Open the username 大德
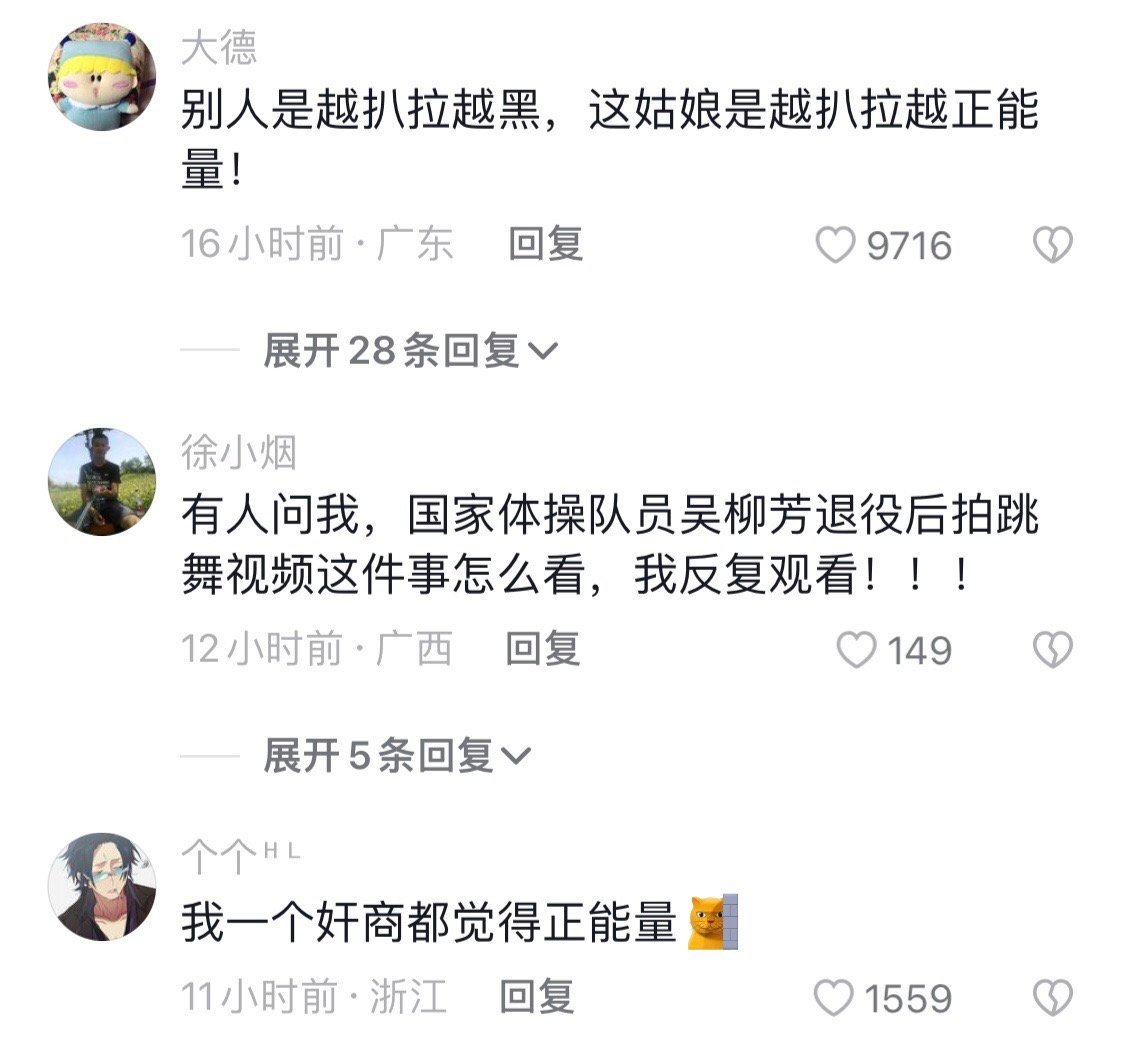 218,48
